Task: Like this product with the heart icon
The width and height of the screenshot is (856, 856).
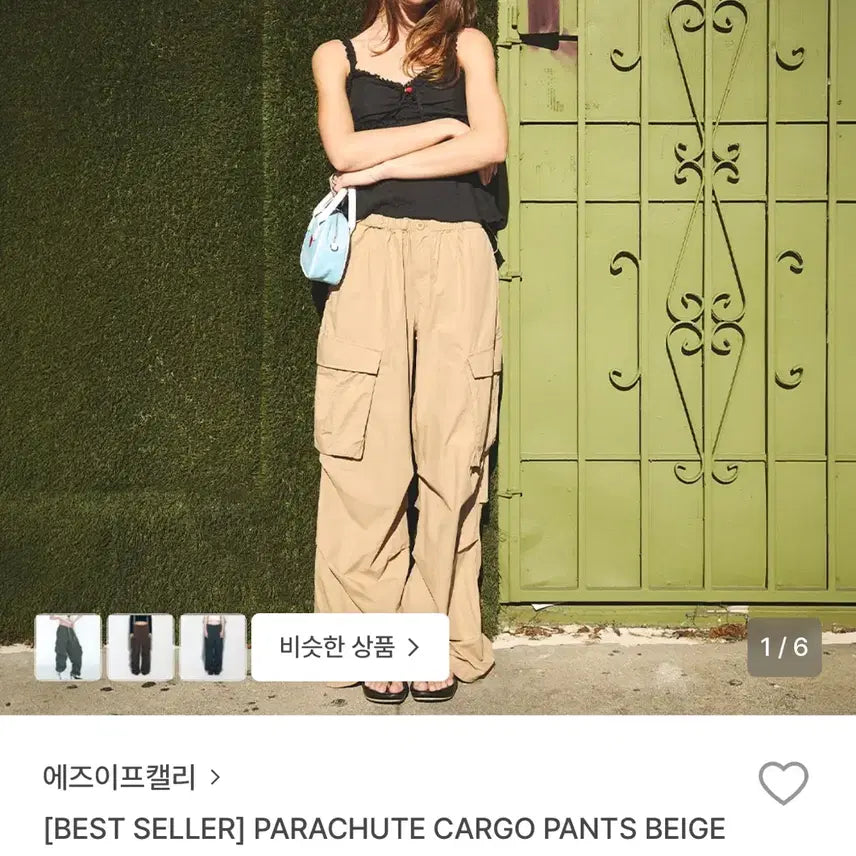Action: [783, 783]
